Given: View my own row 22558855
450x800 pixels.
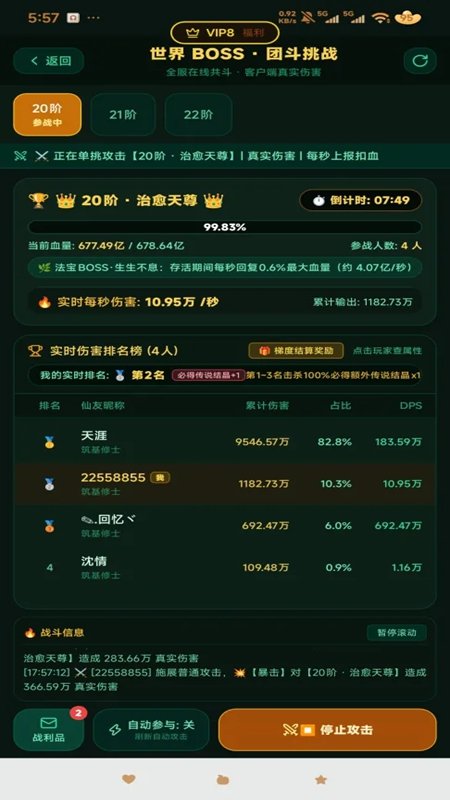Looking at the screenshot, I should point(225,484).
